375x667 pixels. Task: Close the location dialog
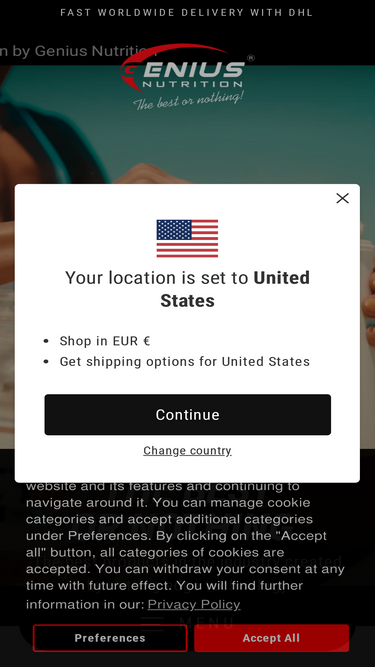tap(342, 198)
